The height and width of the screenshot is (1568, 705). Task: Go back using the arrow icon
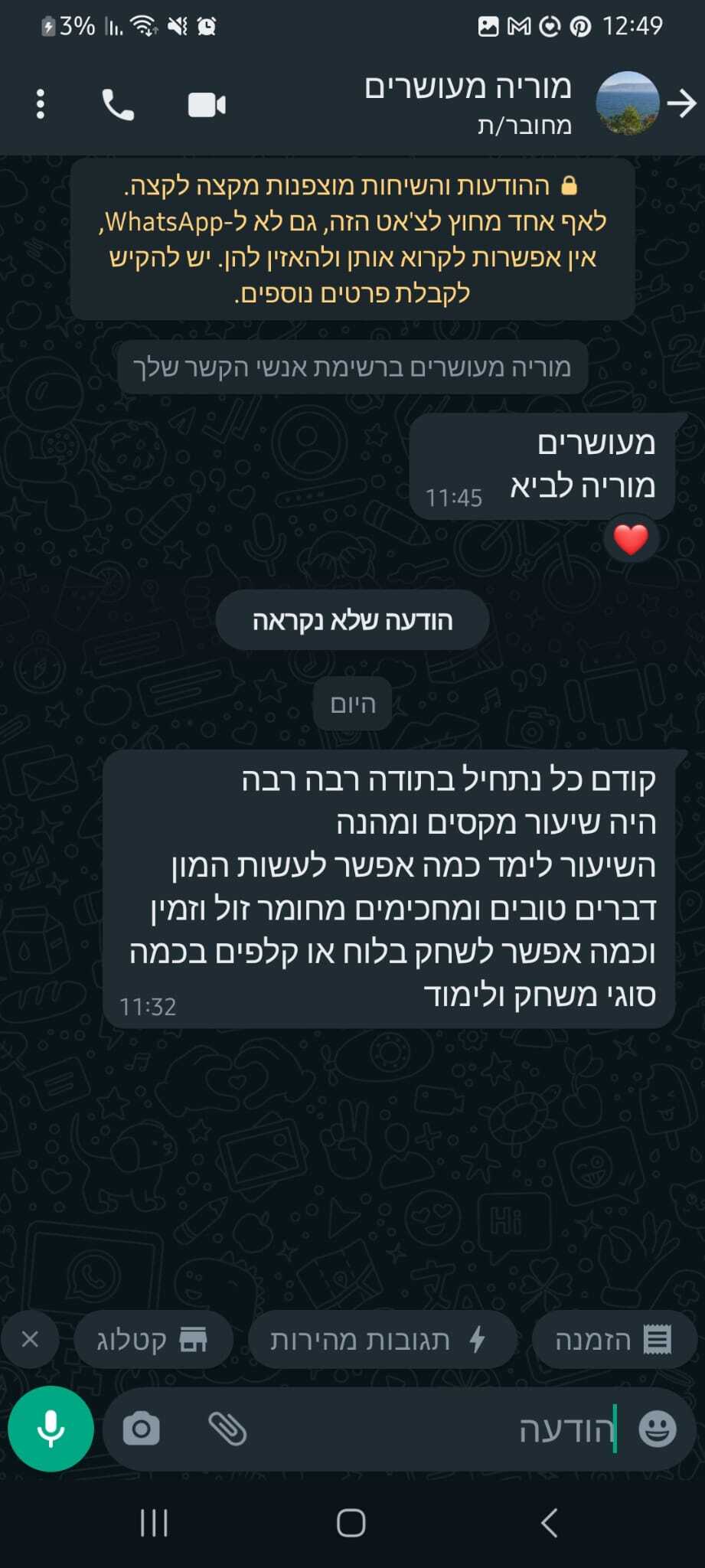click(x=681, y=103)
